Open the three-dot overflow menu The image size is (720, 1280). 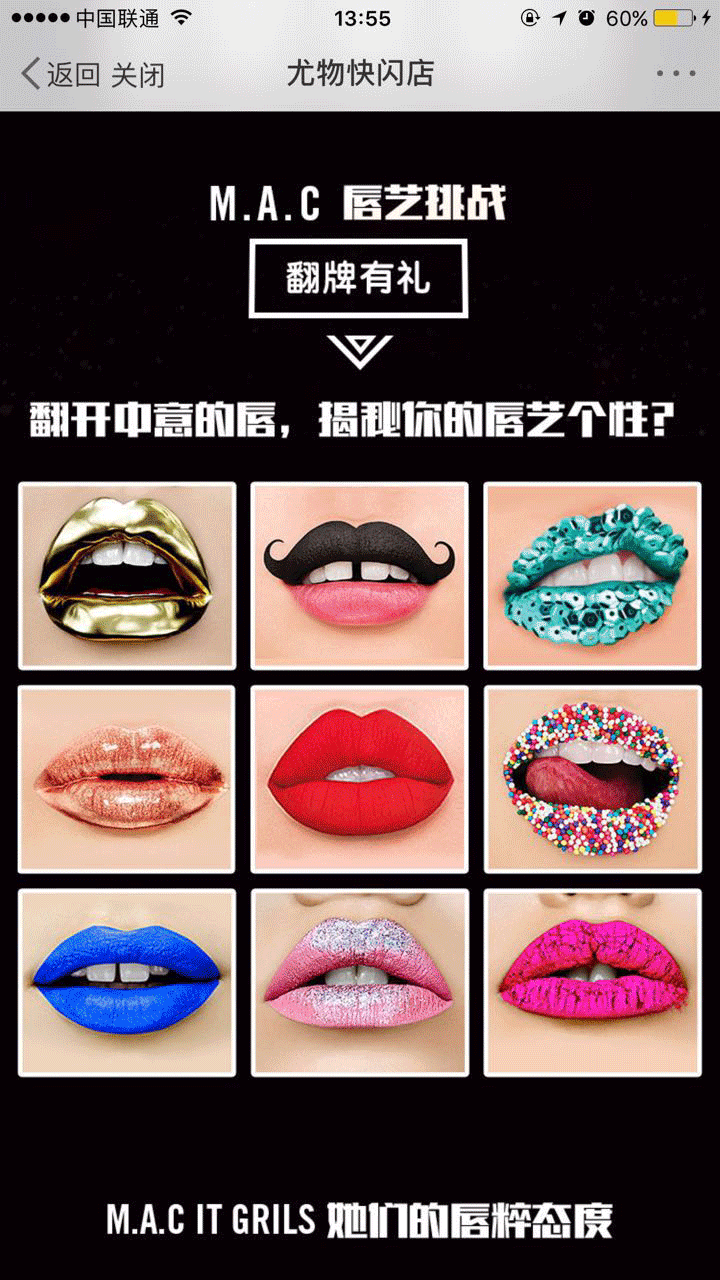tap(676, 74)
